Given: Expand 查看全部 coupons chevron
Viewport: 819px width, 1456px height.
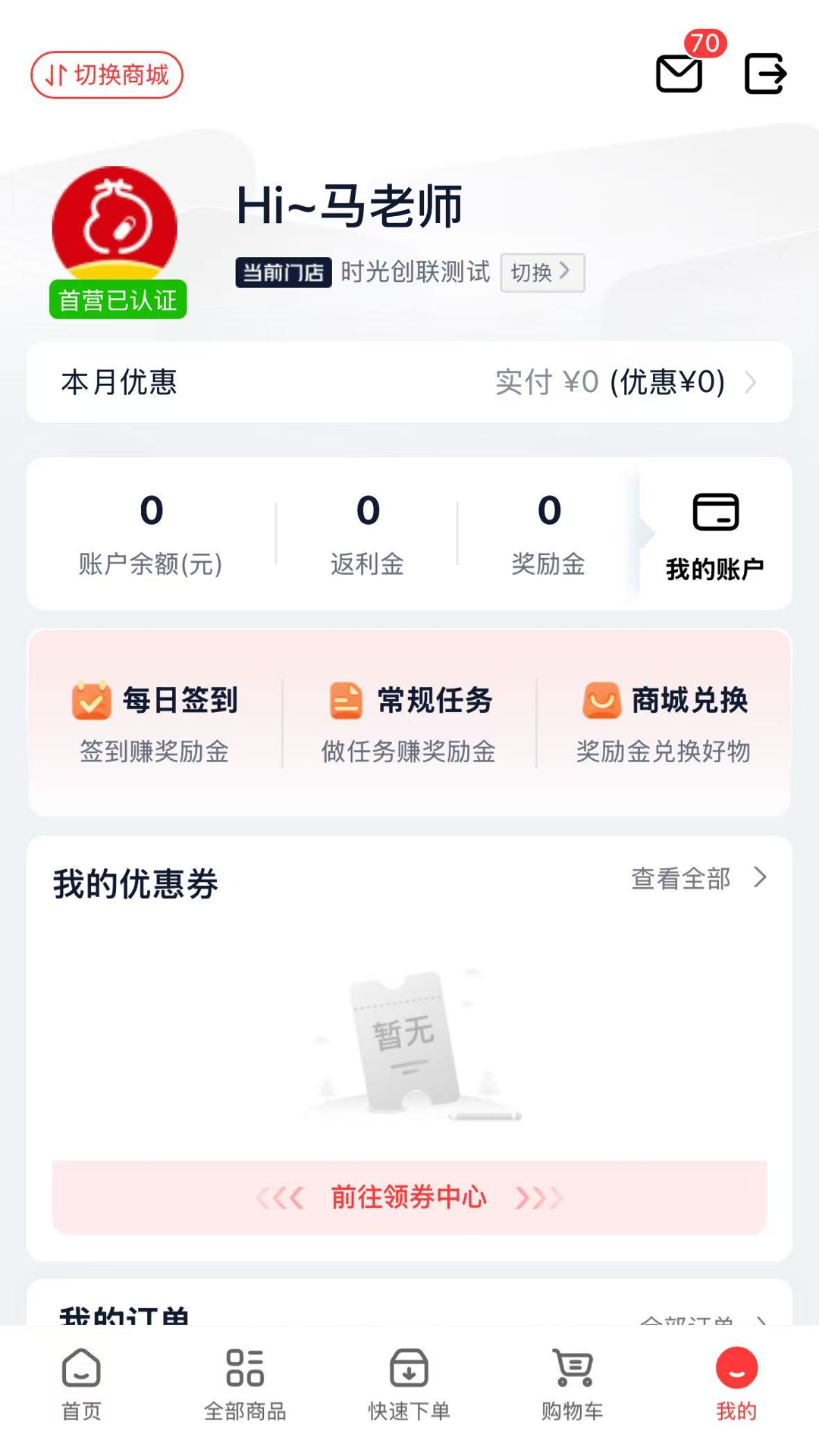Looking at the screenshot, I should 761,878.
